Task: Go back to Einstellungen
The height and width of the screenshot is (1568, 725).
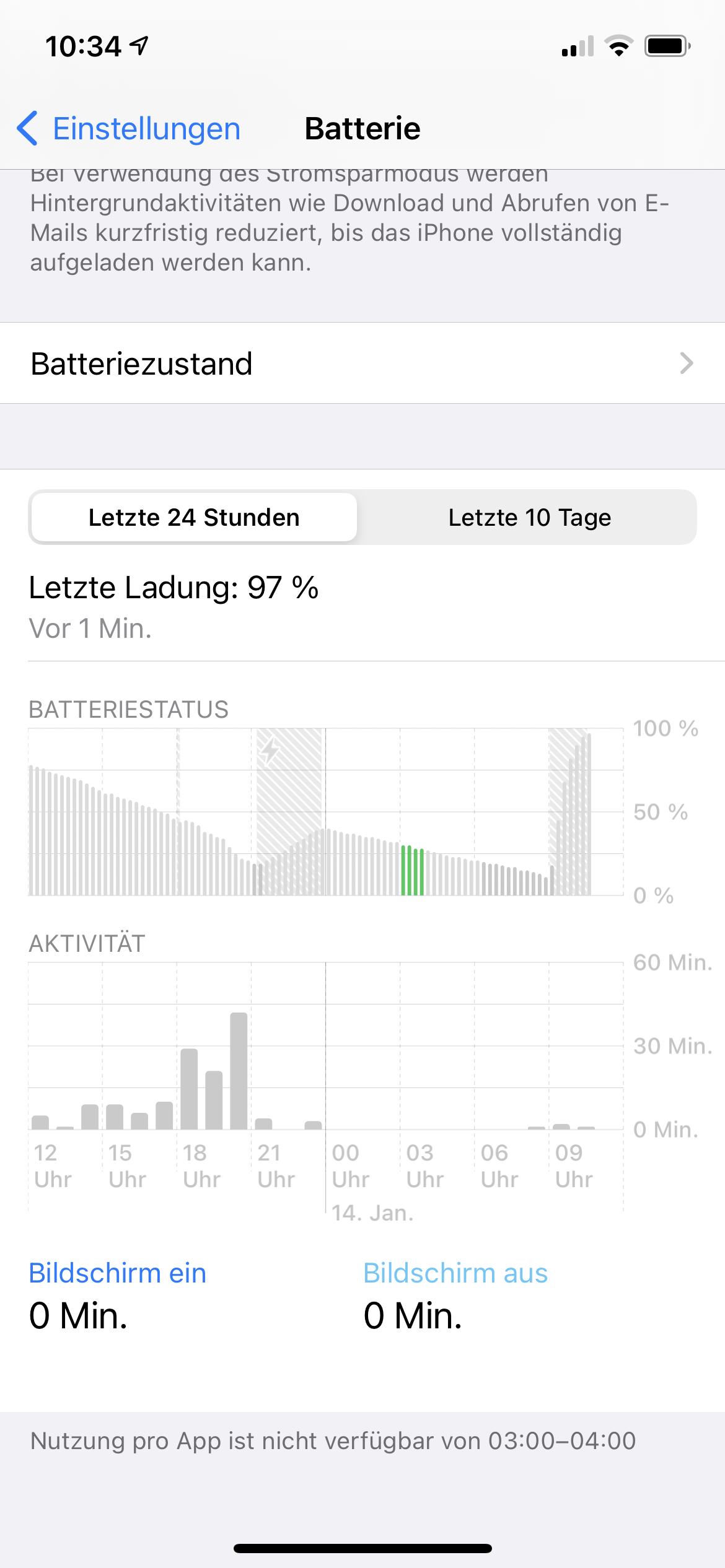Action: 129,129
